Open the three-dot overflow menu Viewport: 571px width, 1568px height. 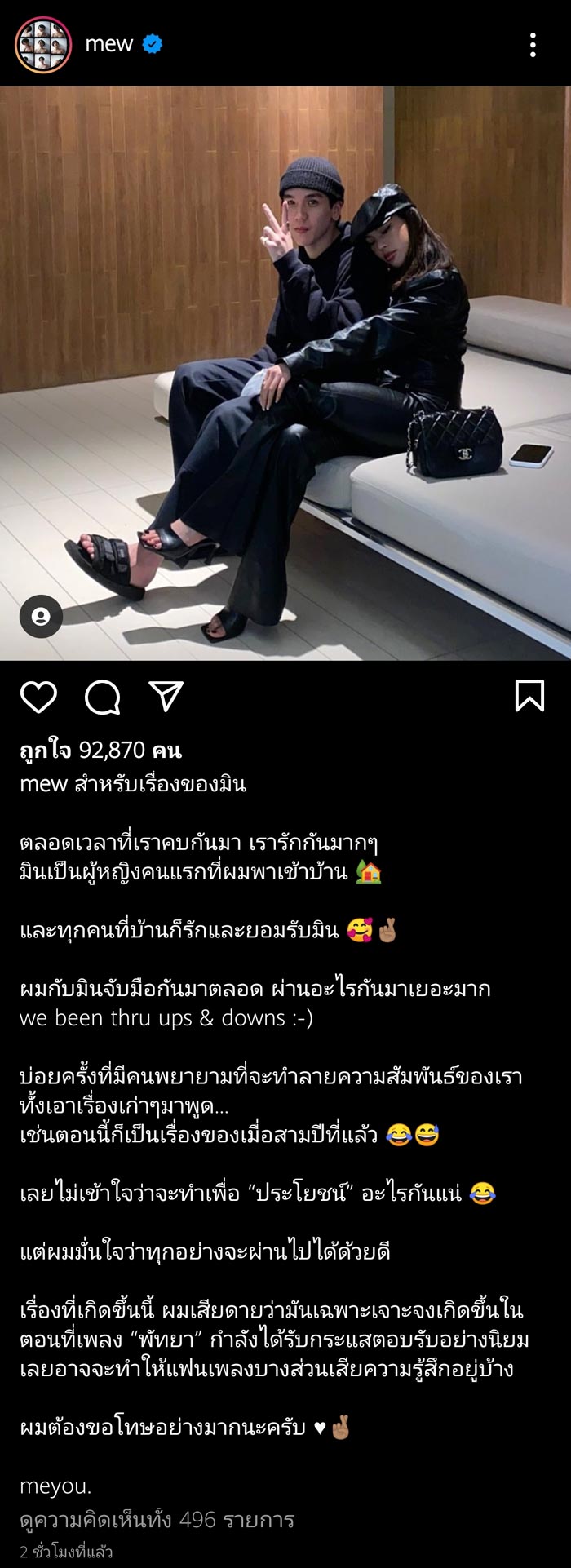coord(532,45)
